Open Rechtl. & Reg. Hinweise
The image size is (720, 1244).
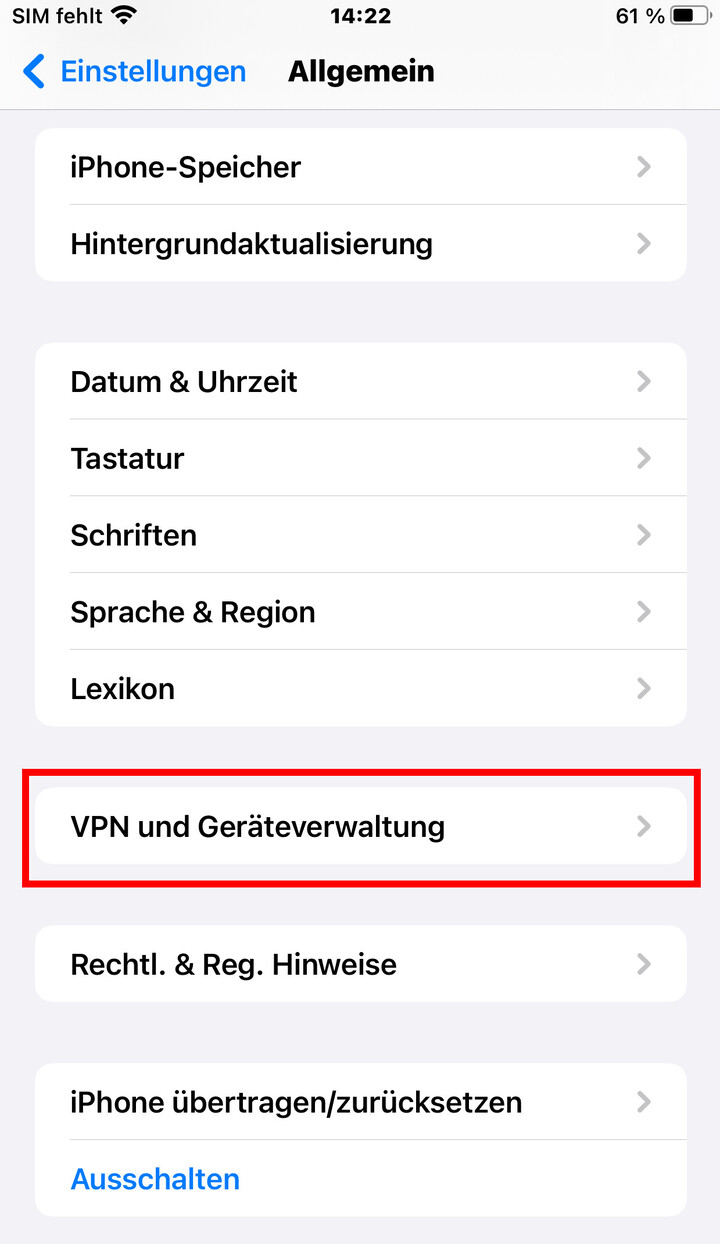[360, 964]
